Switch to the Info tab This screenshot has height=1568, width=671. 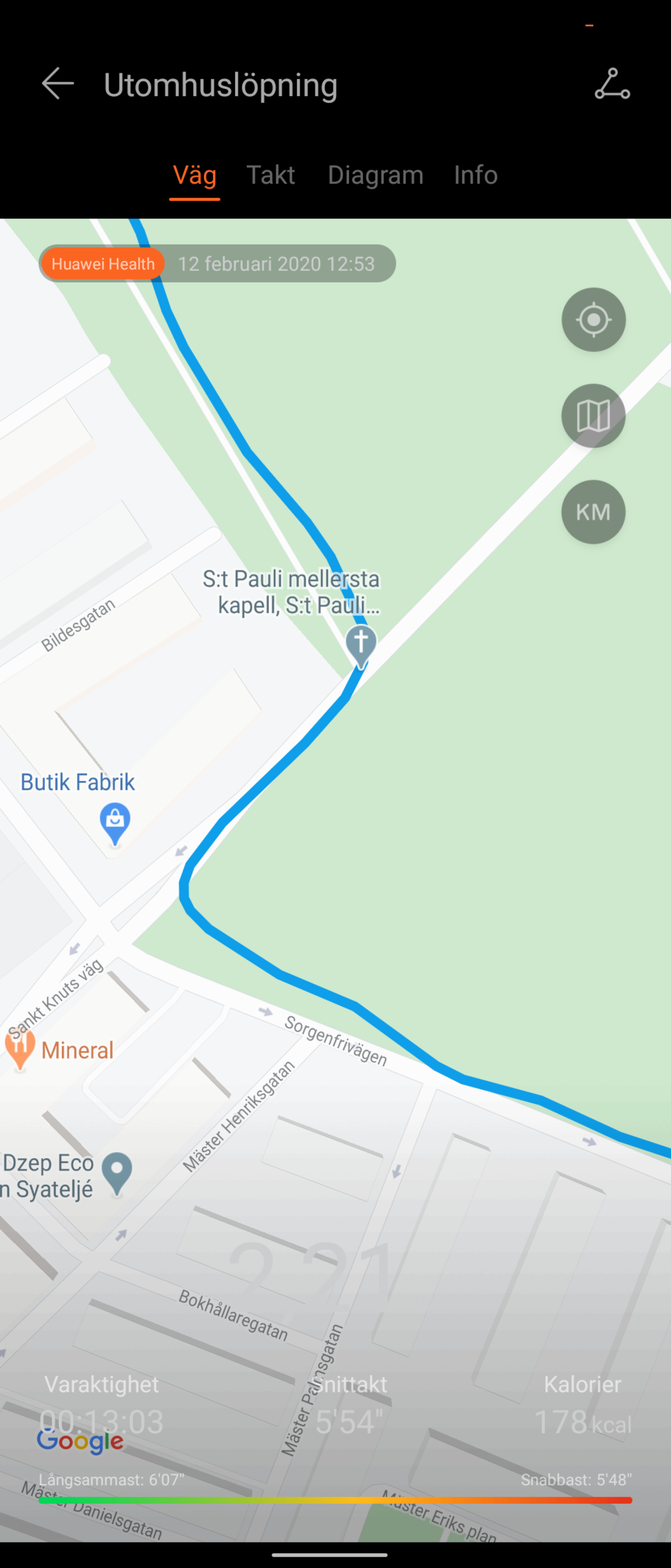(x=476, y=175)
